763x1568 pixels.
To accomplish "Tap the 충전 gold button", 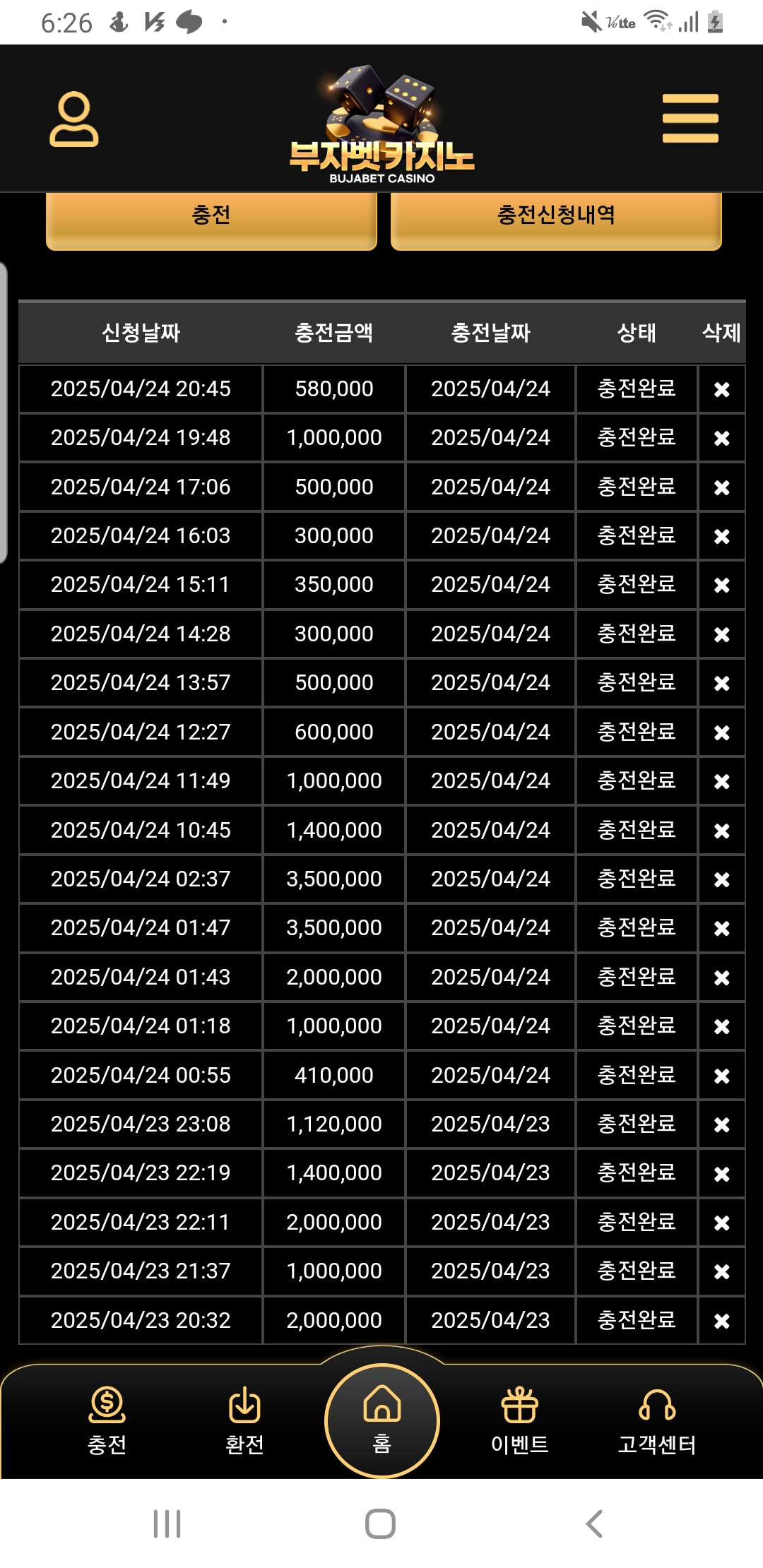I will click(x=211, y=216).
